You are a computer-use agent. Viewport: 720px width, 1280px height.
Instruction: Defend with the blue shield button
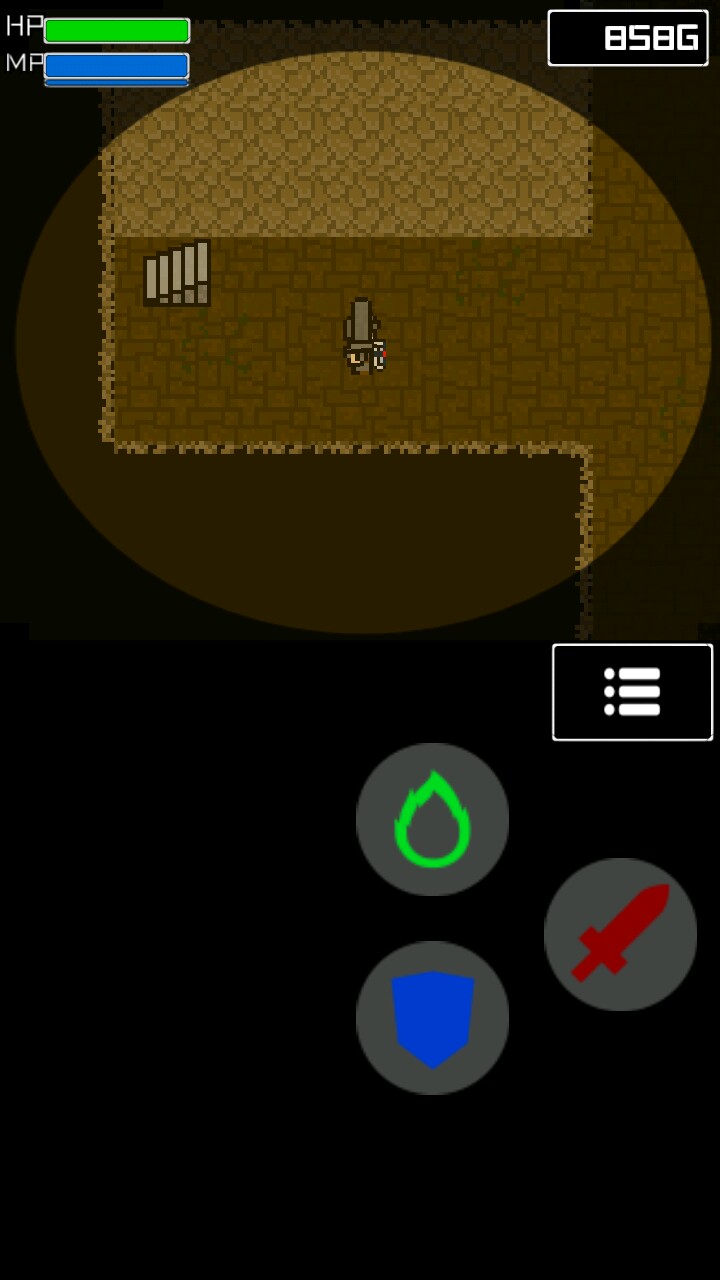pyautogui.click(x=432, y=1017)
